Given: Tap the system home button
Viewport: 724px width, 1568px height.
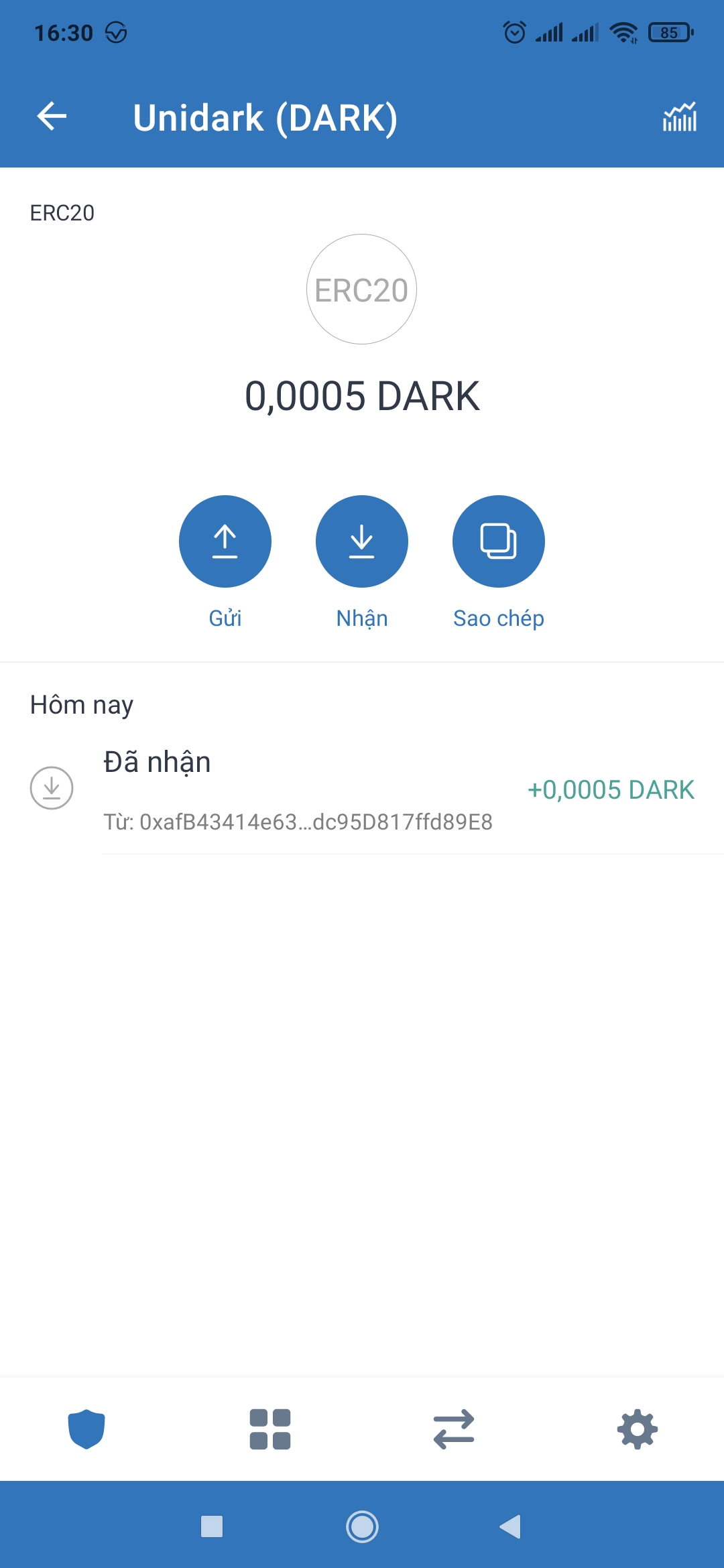Looking at the screenshot, I should 362,1526.
